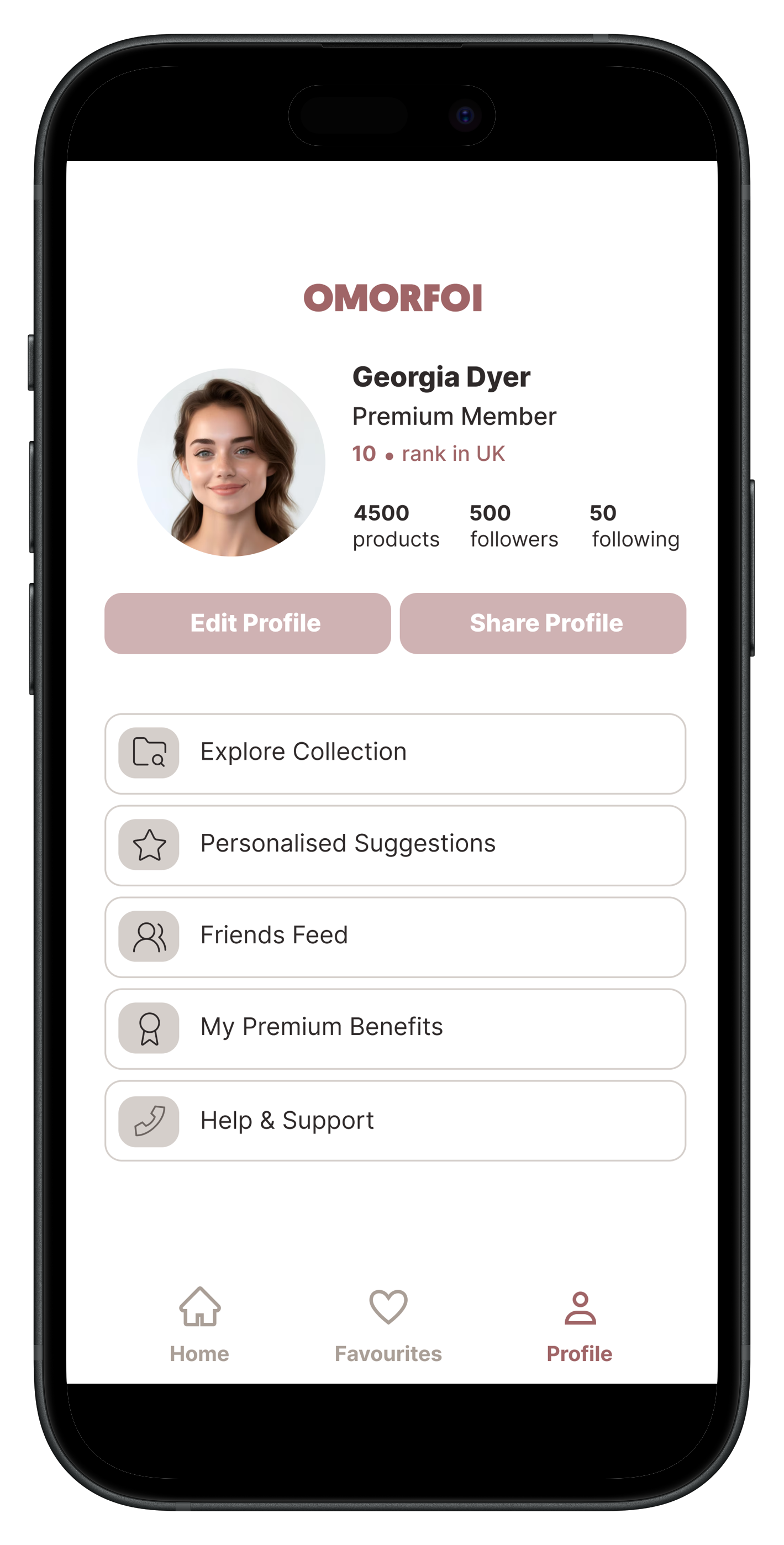Open Explore Collection
This screenshot has width=784, height=1545.
click(x=394, y=753)
